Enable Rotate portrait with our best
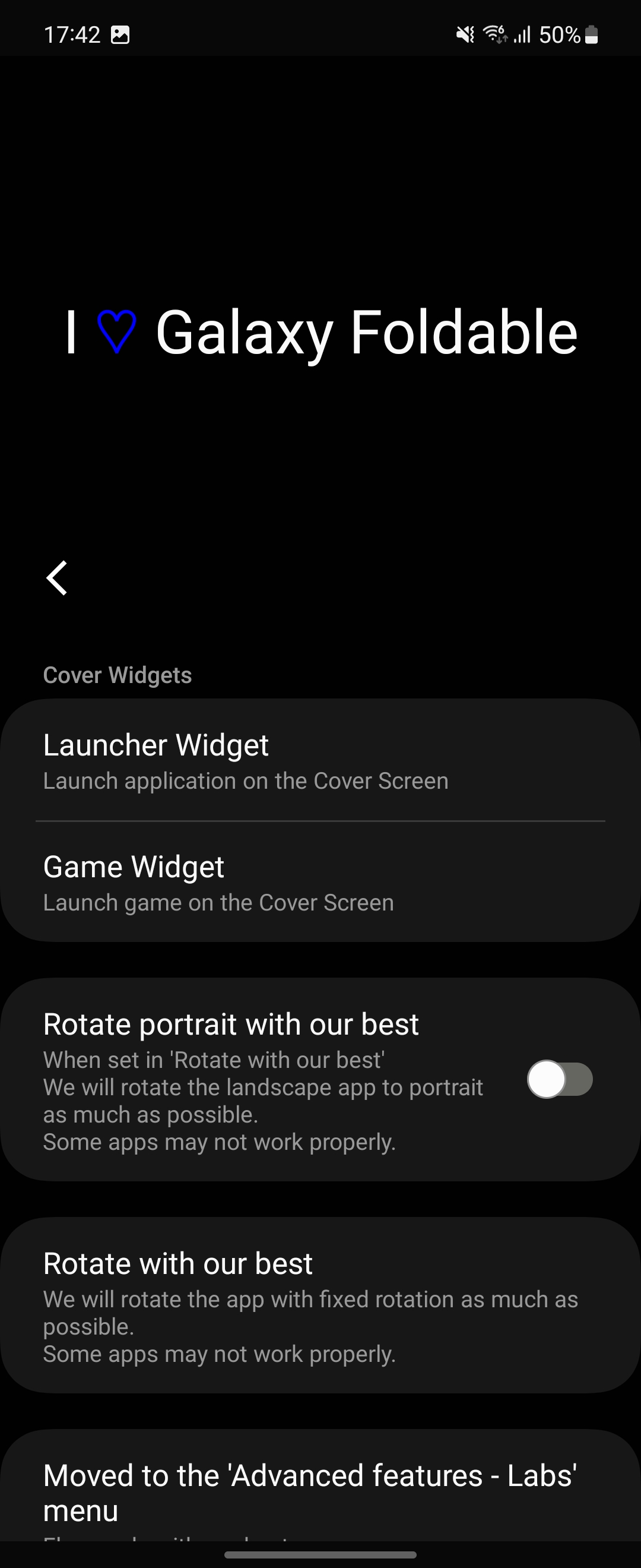Viewport: 641px width, 1568px height. click(x=559, y=1079)
